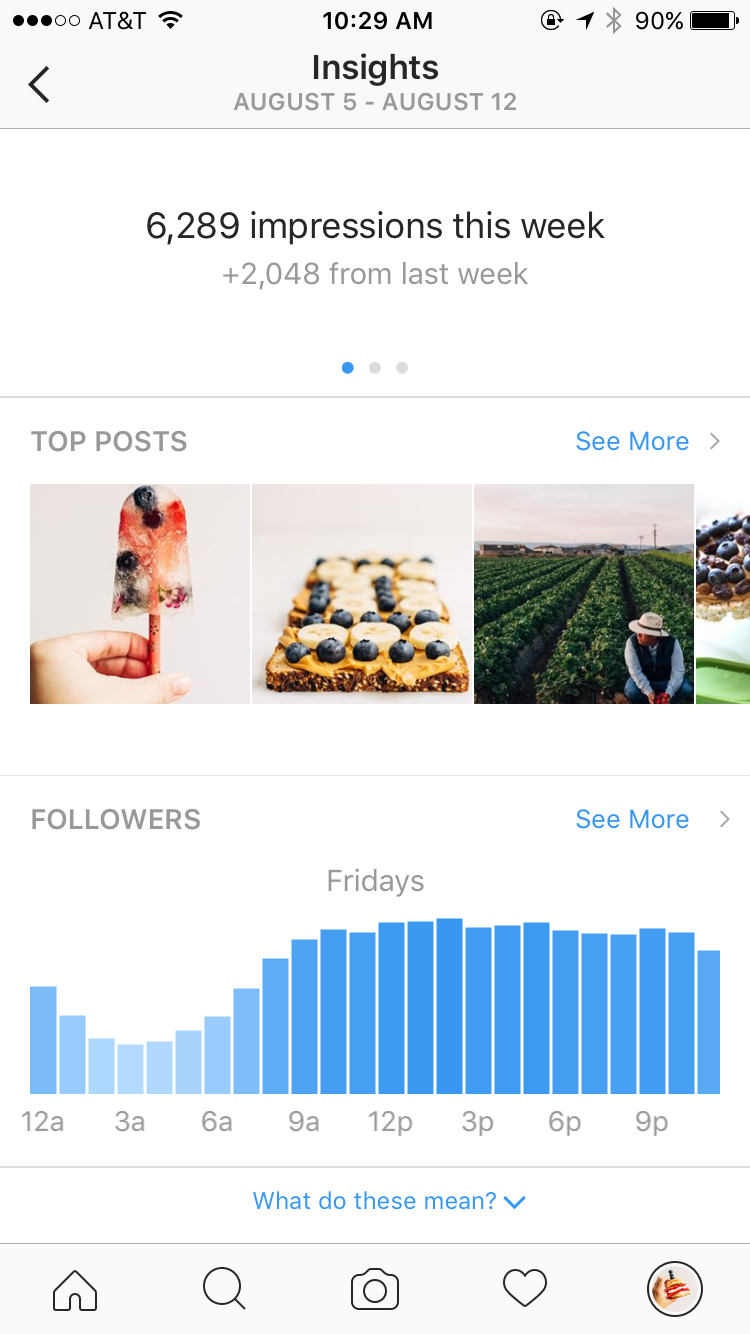Open the partially visible fourth top post
Screen dimensions: 750x1334
tap(723, 594)
